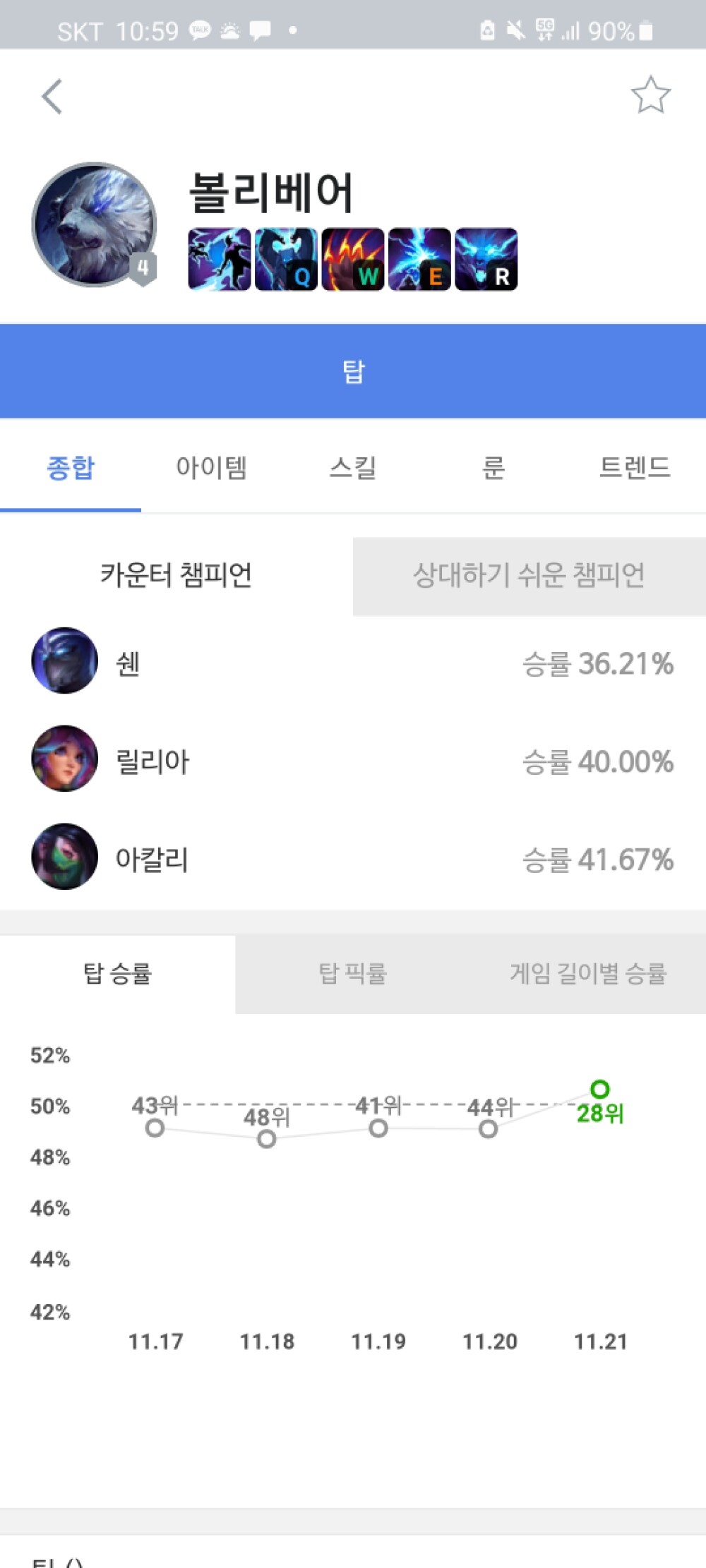The image size is (706, 1568).
Task: Open counter champion 릴리아
Action: (x=353, y=759)
